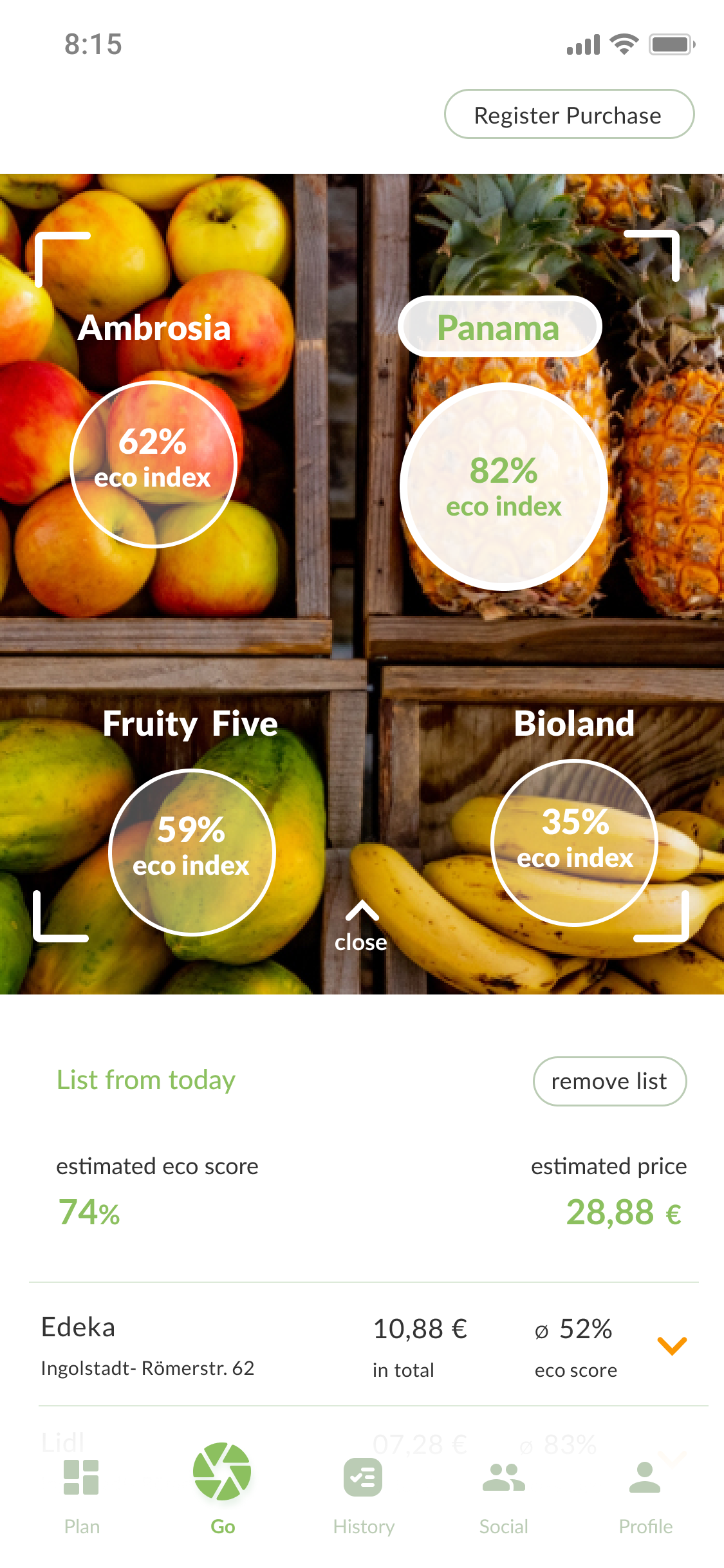724x1568 pixels.
Task: Tap Panama's 82% eco index circle
Action: pyautogui.click(x=504, y=487)
